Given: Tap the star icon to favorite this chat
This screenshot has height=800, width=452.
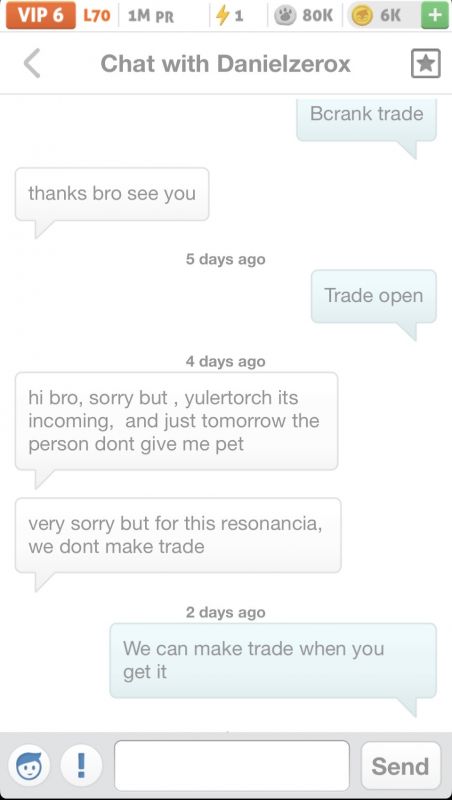Looking at the screenshot, I should 425,64.
